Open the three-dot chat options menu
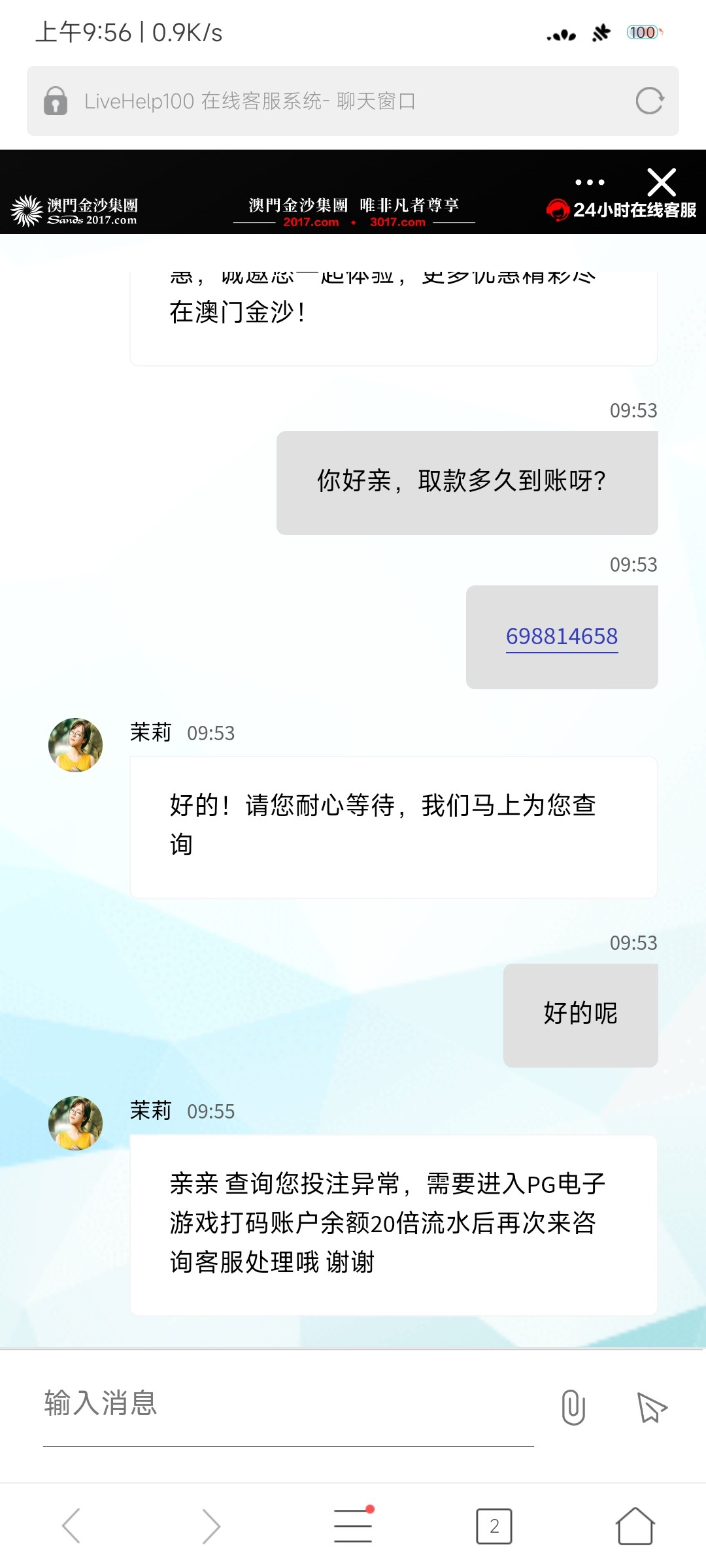This screenshot has width=706, height=1568. (x=590, y=182)
